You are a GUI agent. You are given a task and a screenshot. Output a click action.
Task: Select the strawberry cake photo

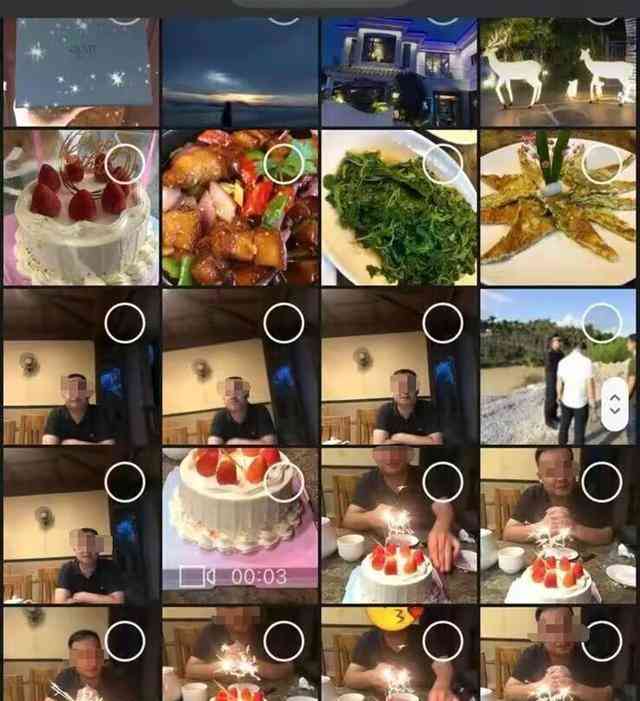[x=125, y=164]
